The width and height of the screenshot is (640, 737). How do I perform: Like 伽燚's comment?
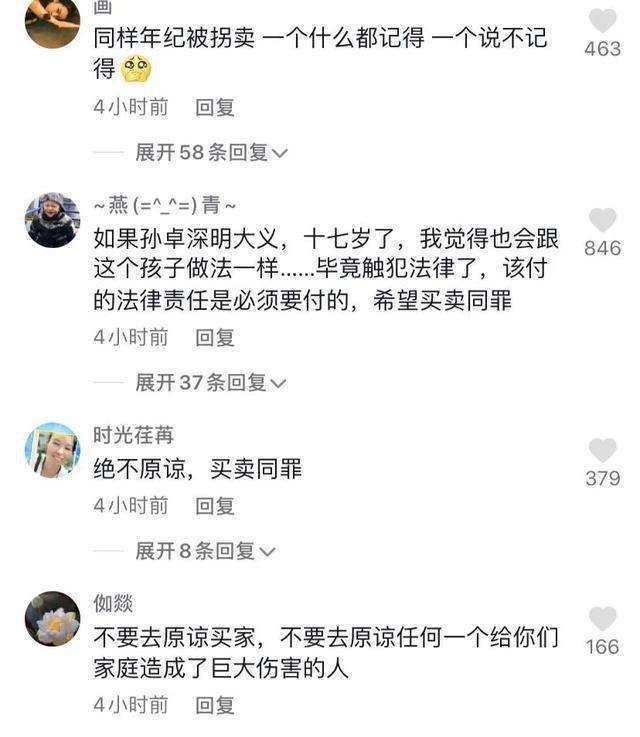602,619
